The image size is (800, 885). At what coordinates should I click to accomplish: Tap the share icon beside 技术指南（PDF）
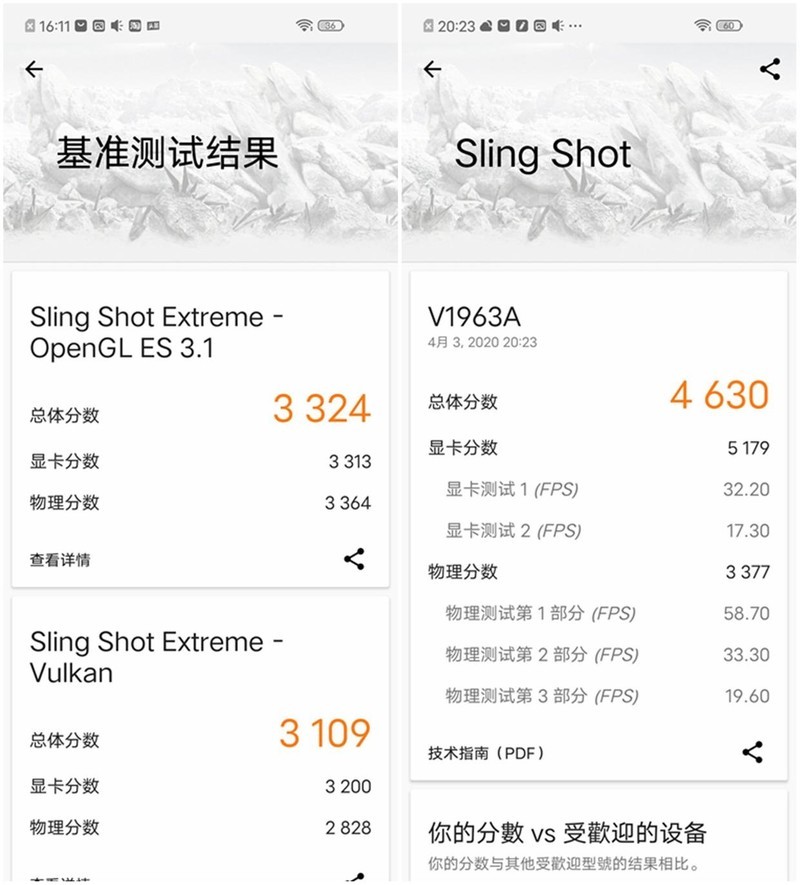752,752
